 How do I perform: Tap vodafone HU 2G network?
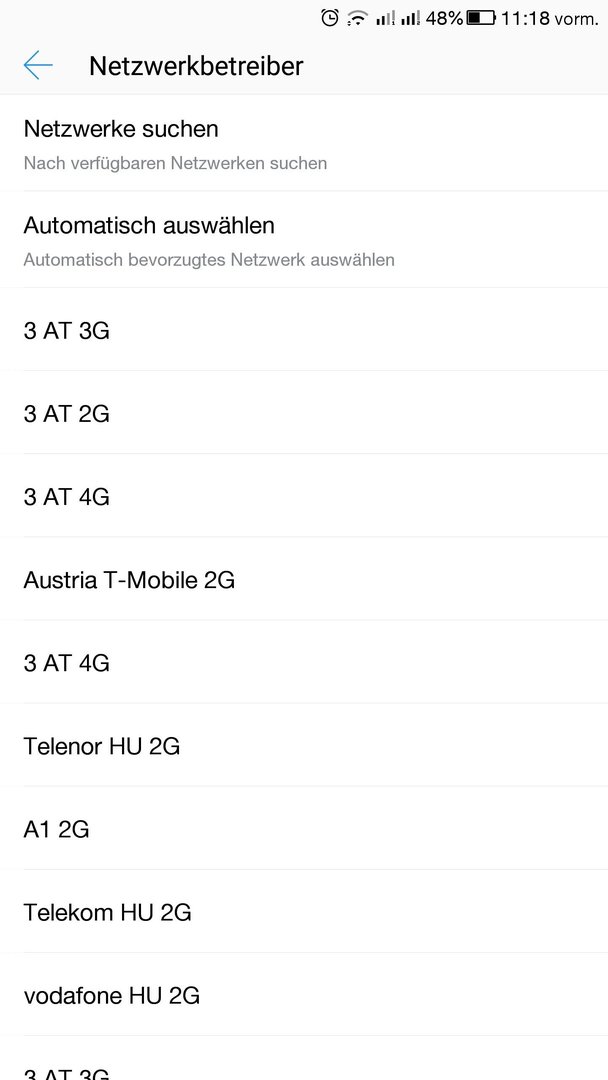tap(304, 995)
